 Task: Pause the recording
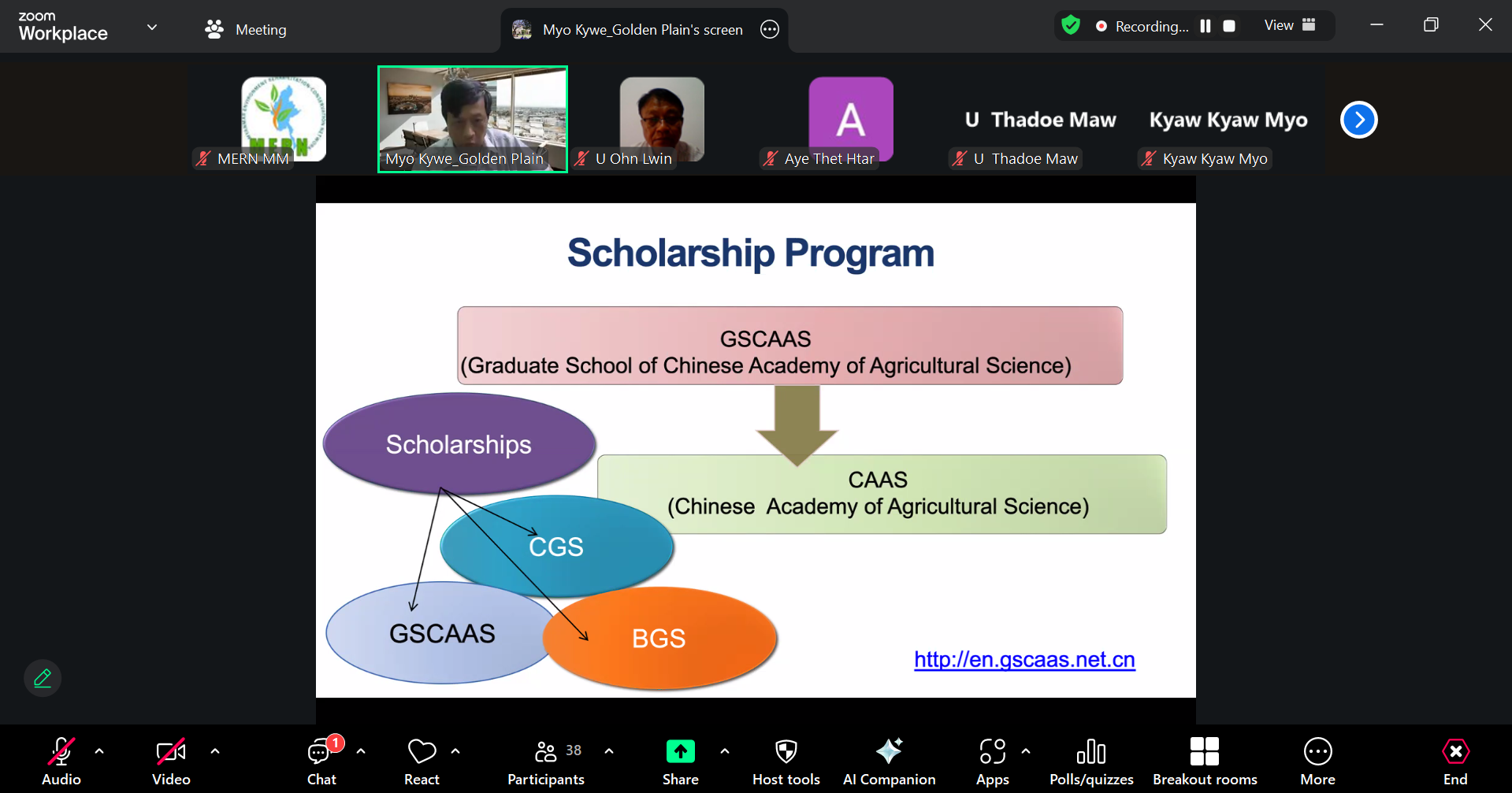coord(1206,26)
